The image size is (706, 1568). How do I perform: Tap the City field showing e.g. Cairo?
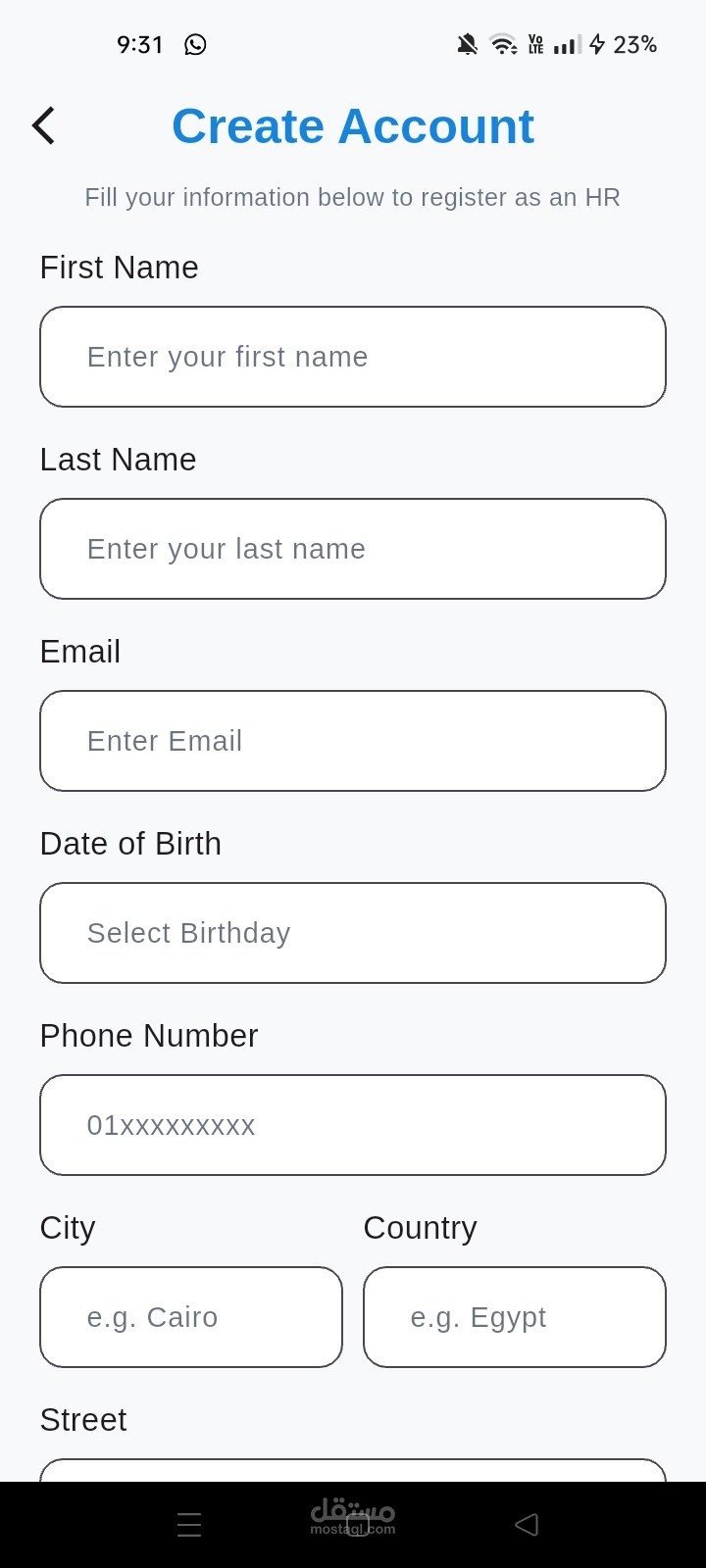point(191,1317)
